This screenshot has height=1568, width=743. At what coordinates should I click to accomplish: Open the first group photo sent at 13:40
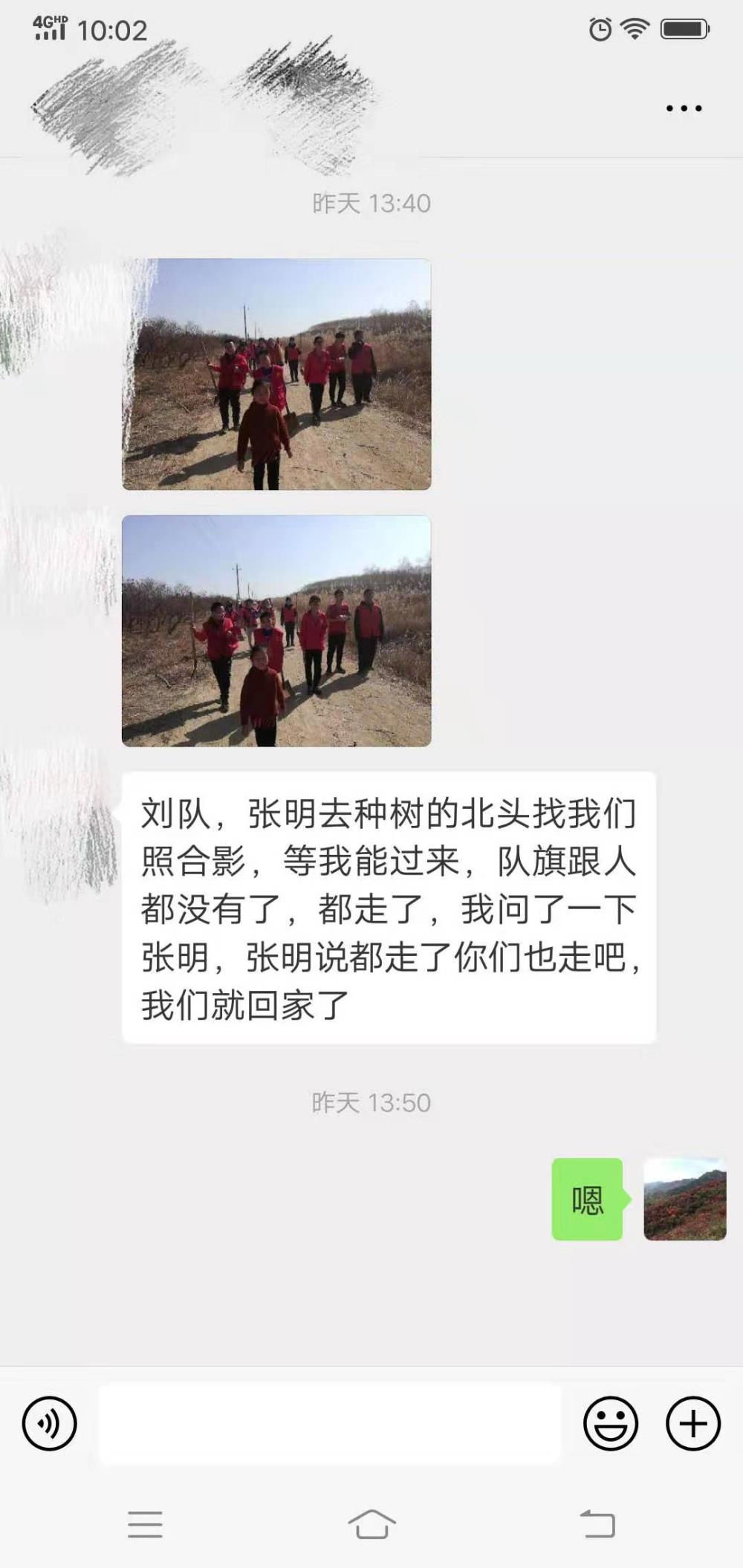(276, 374)
